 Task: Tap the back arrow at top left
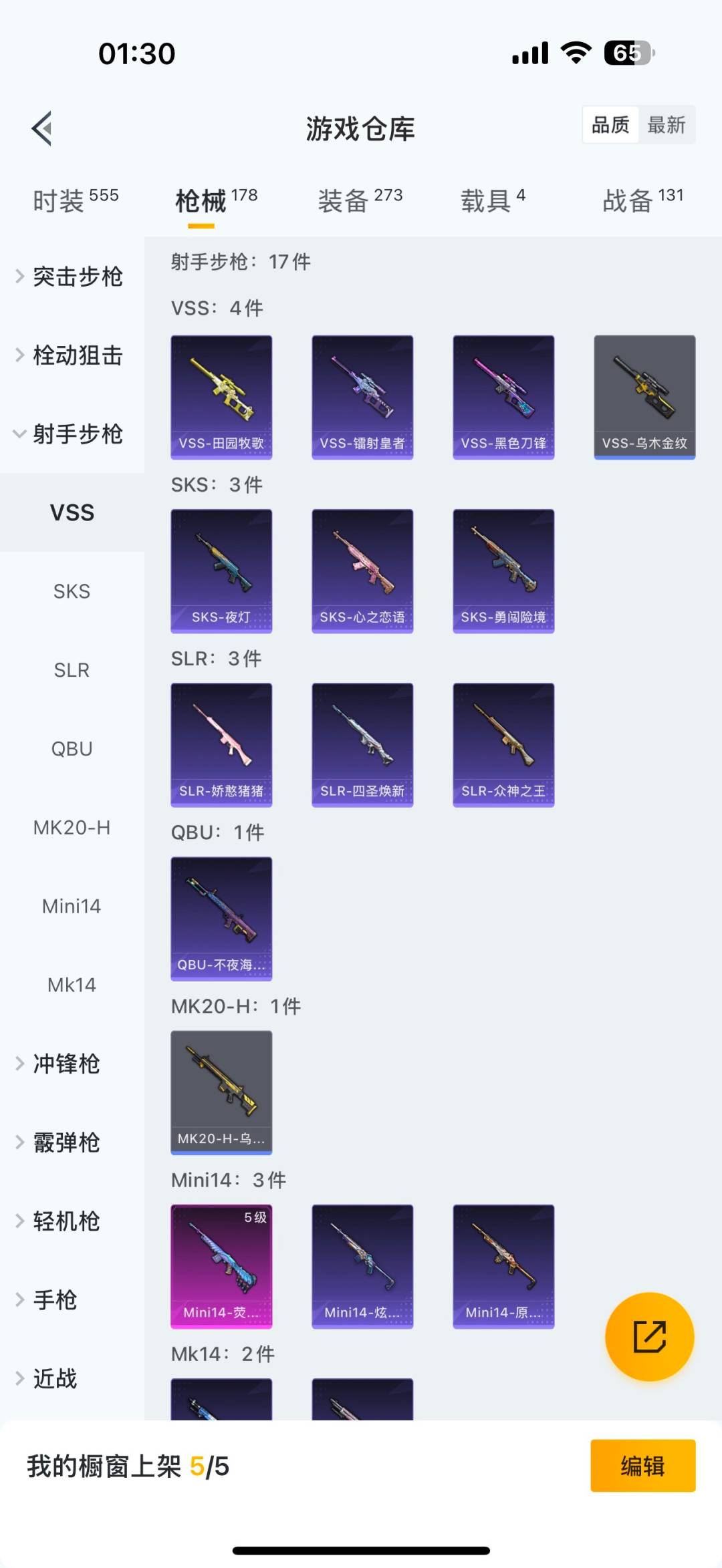coord(41,128)
